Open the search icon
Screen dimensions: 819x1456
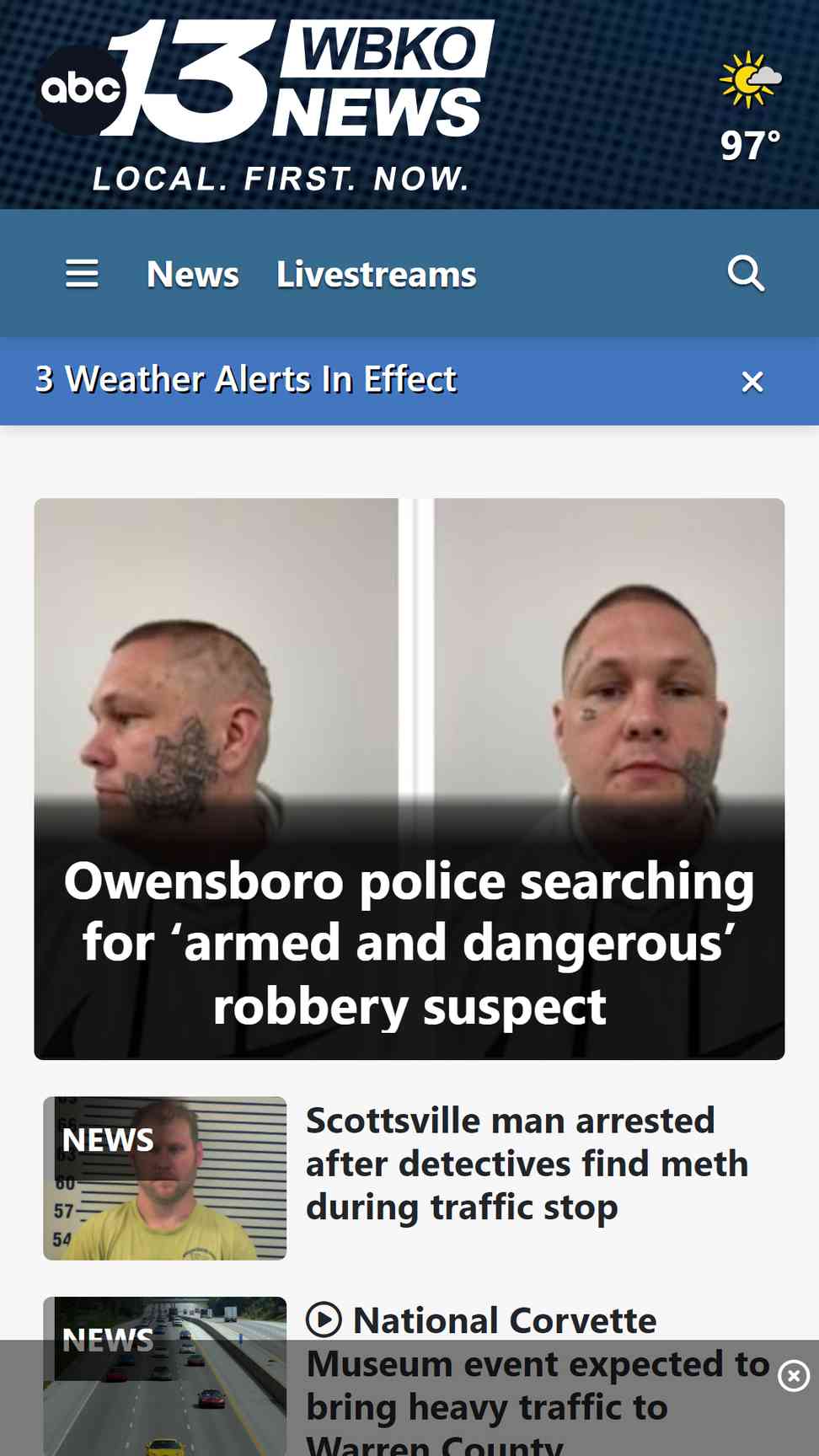pos(746,274)
